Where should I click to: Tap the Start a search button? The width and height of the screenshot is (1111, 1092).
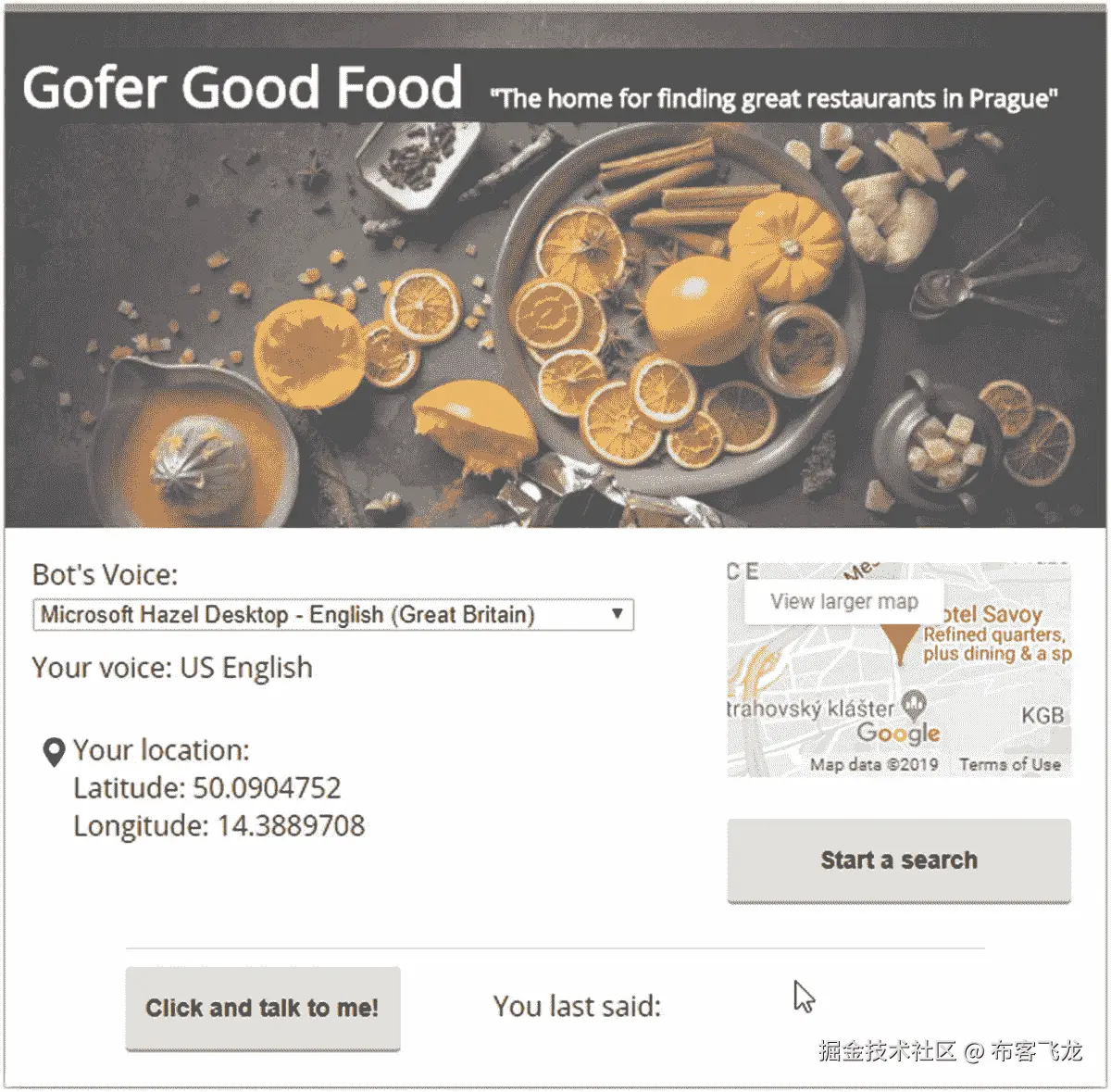tap(898, 860)
